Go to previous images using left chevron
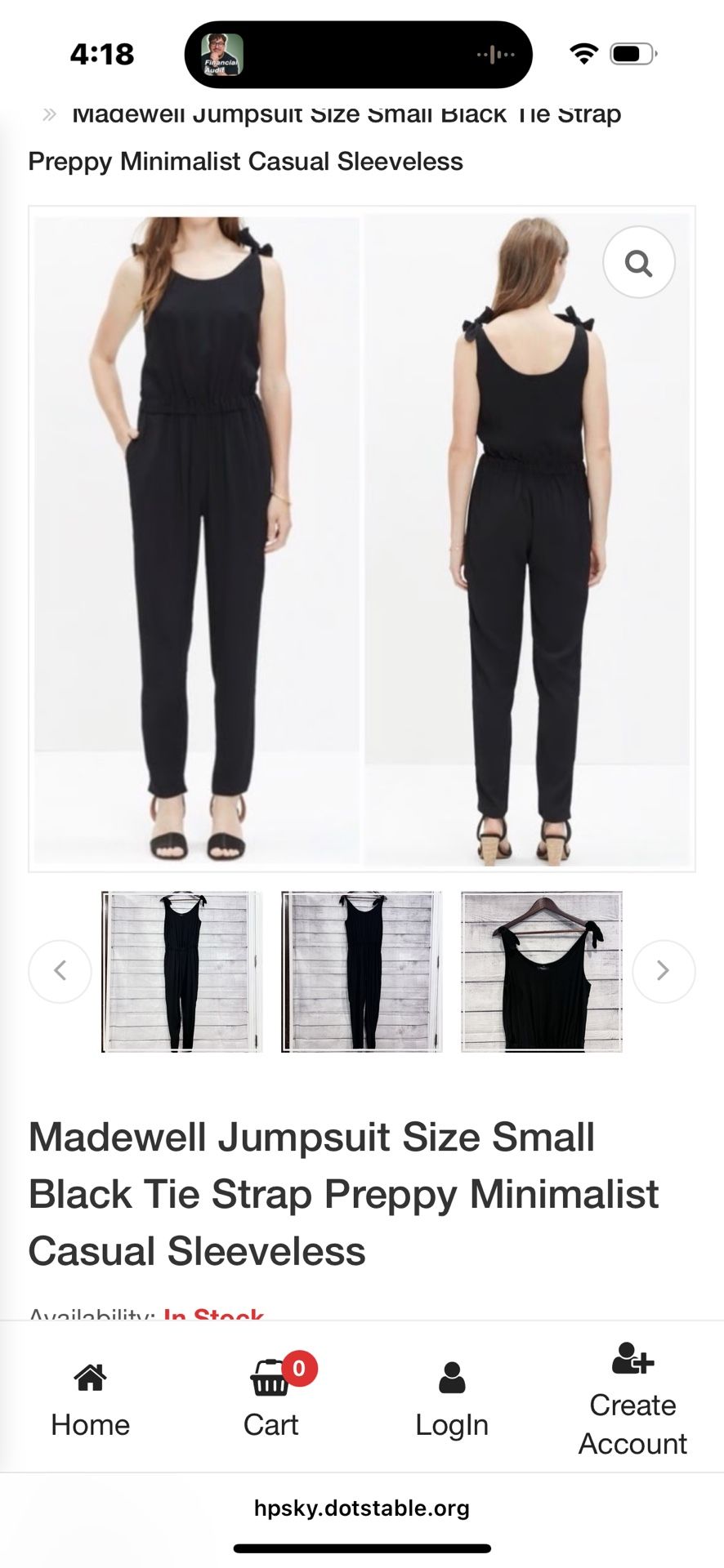Image resolution: width=724 pixels, height=1568 pixels. (x=60, y=970)
